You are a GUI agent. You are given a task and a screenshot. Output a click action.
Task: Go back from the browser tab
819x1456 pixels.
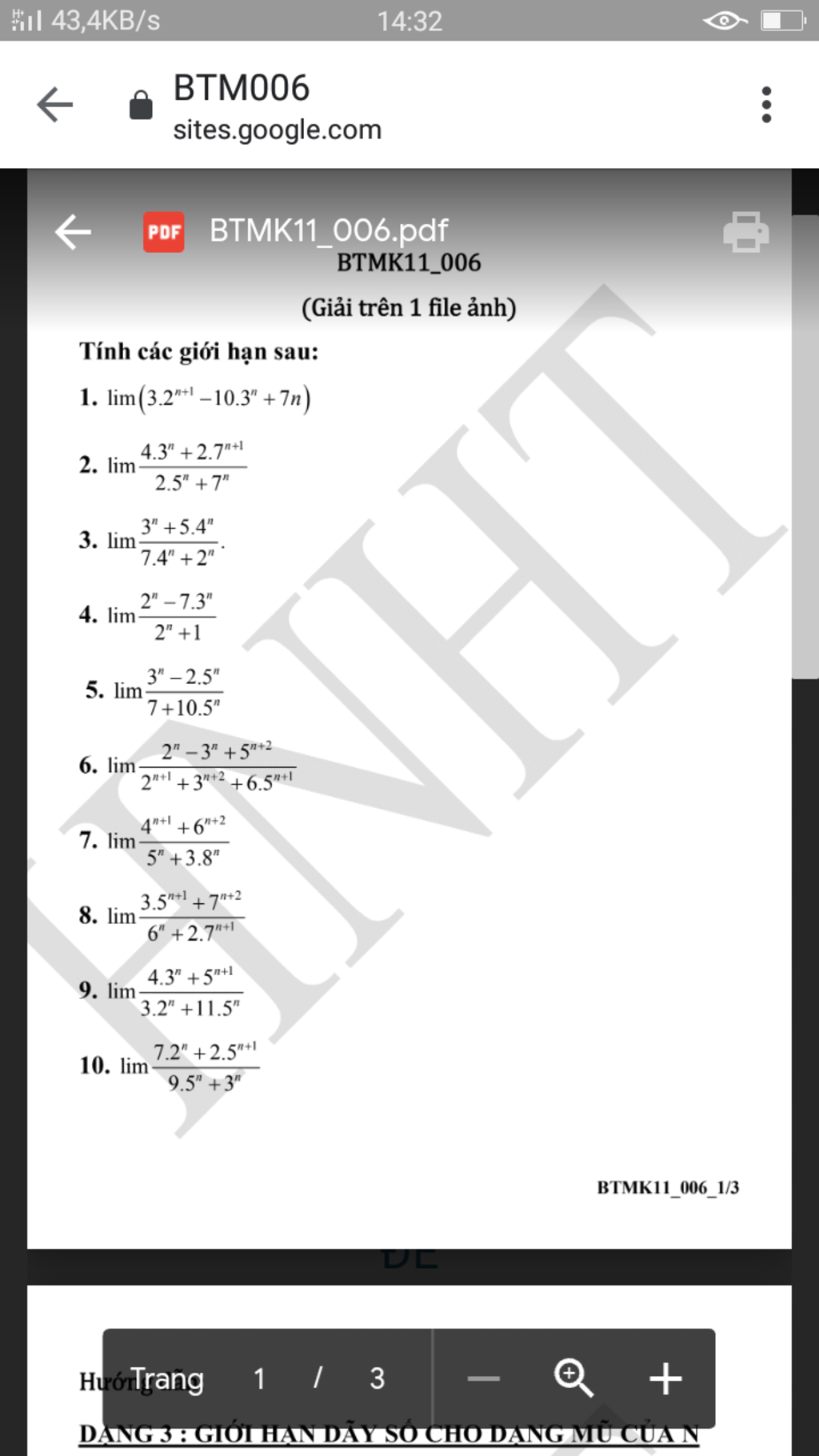pos(54,105)
